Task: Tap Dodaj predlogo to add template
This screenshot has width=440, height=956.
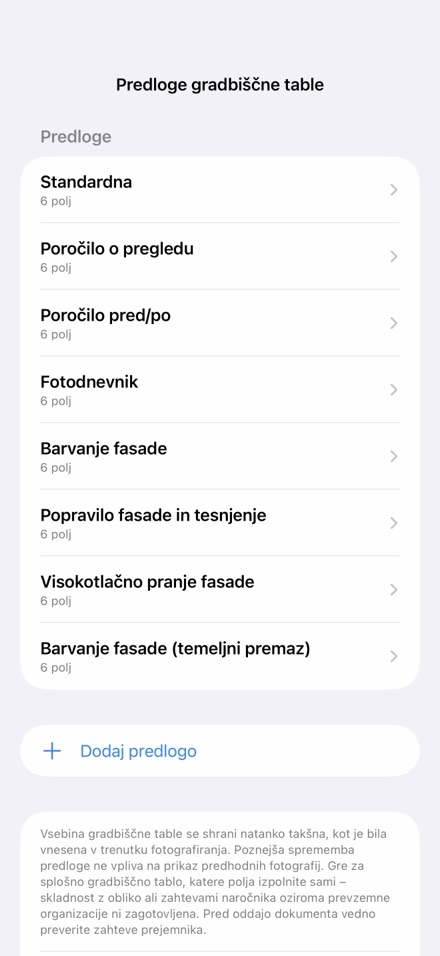Action: [x=219, y=751]
